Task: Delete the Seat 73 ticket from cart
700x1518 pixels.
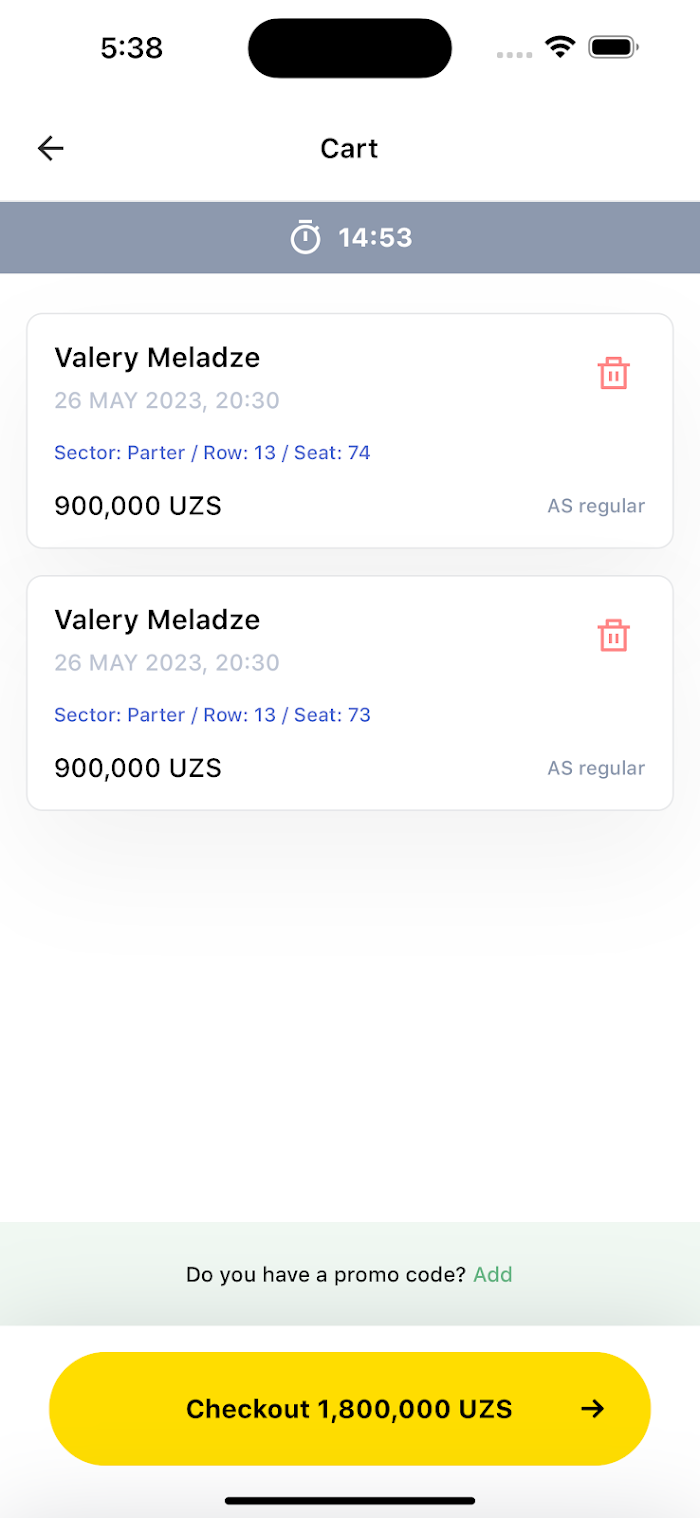Action: click(x=613, y=635)
